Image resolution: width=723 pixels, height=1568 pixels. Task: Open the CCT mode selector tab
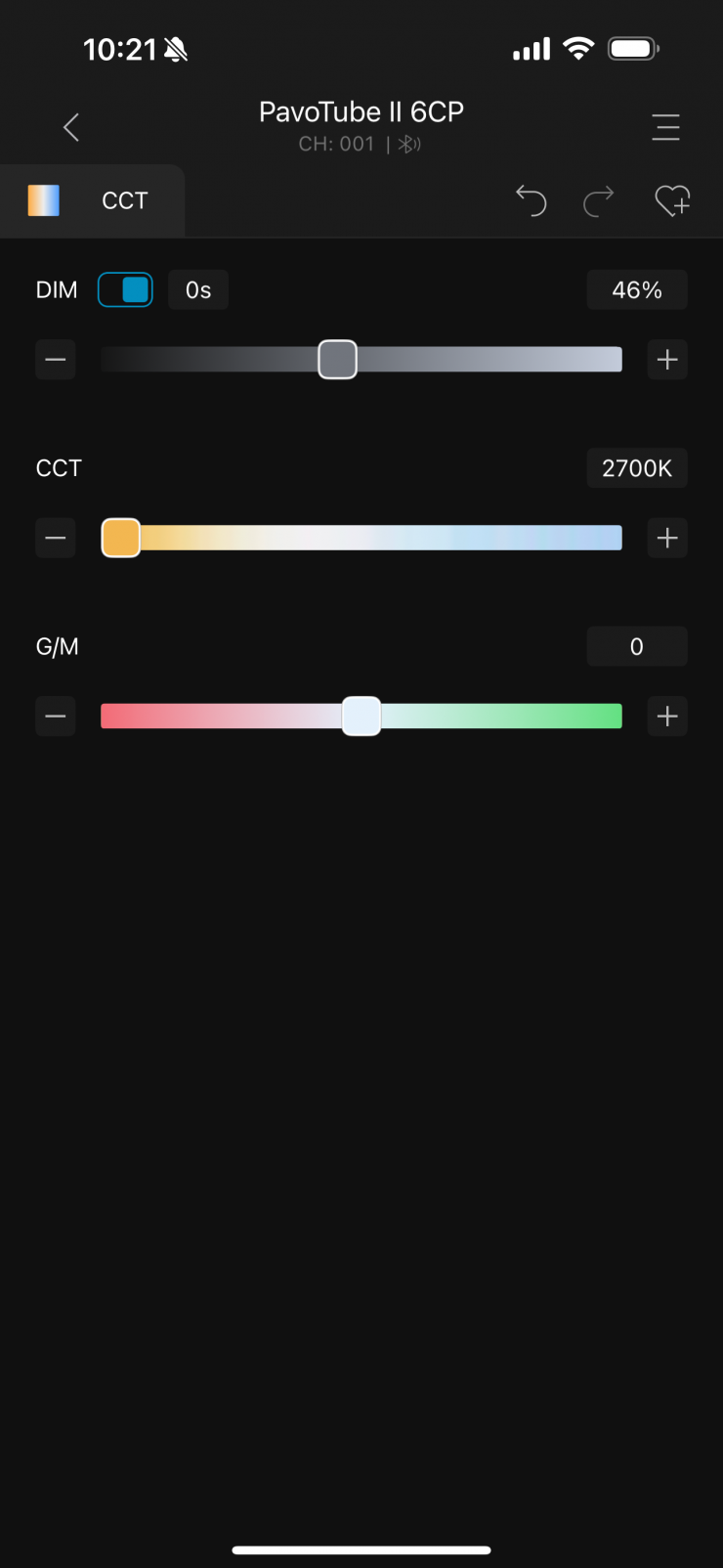[x=92, y=200]
